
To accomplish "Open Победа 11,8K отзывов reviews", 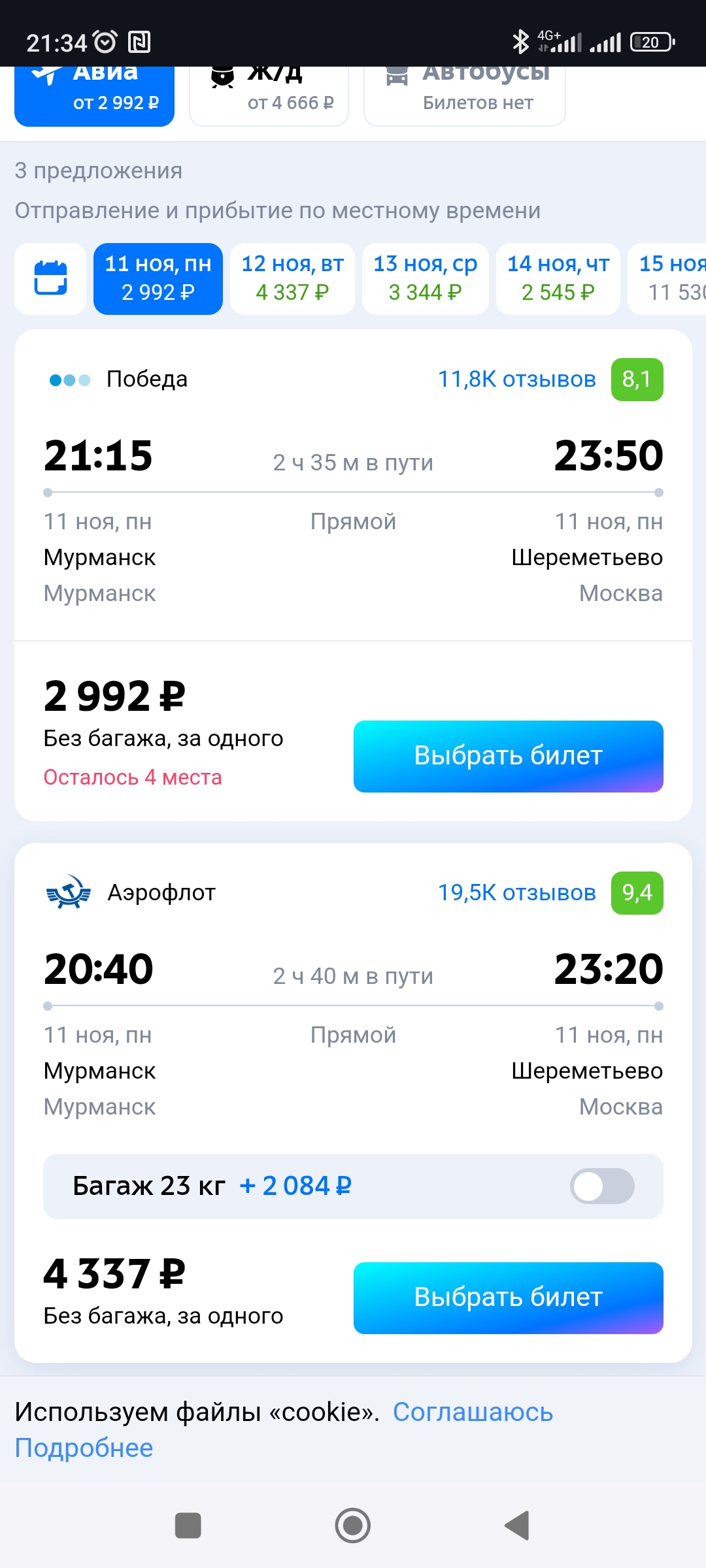I will 516,379.
